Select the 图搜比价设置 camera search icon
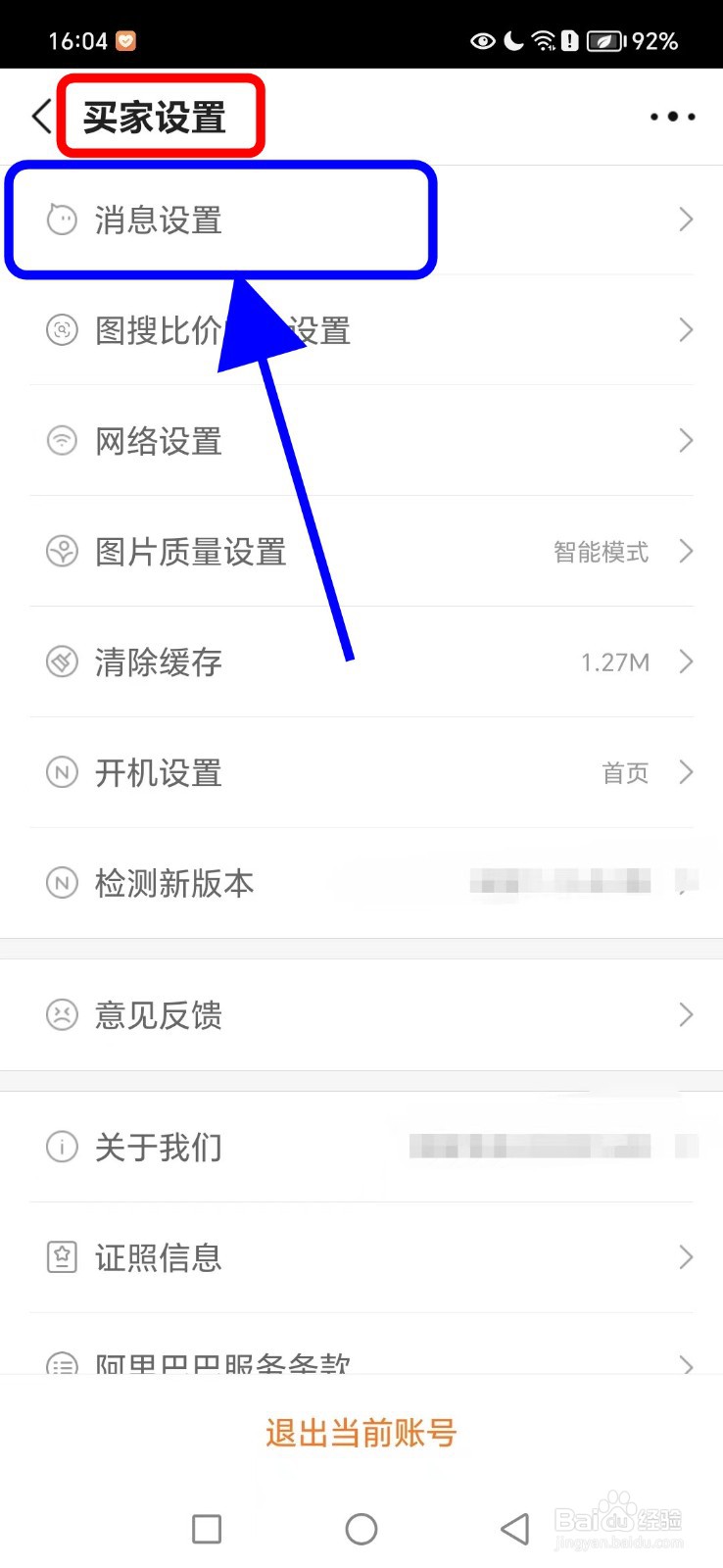Screen dimensions: 723x1568 (x=61, y=330)
